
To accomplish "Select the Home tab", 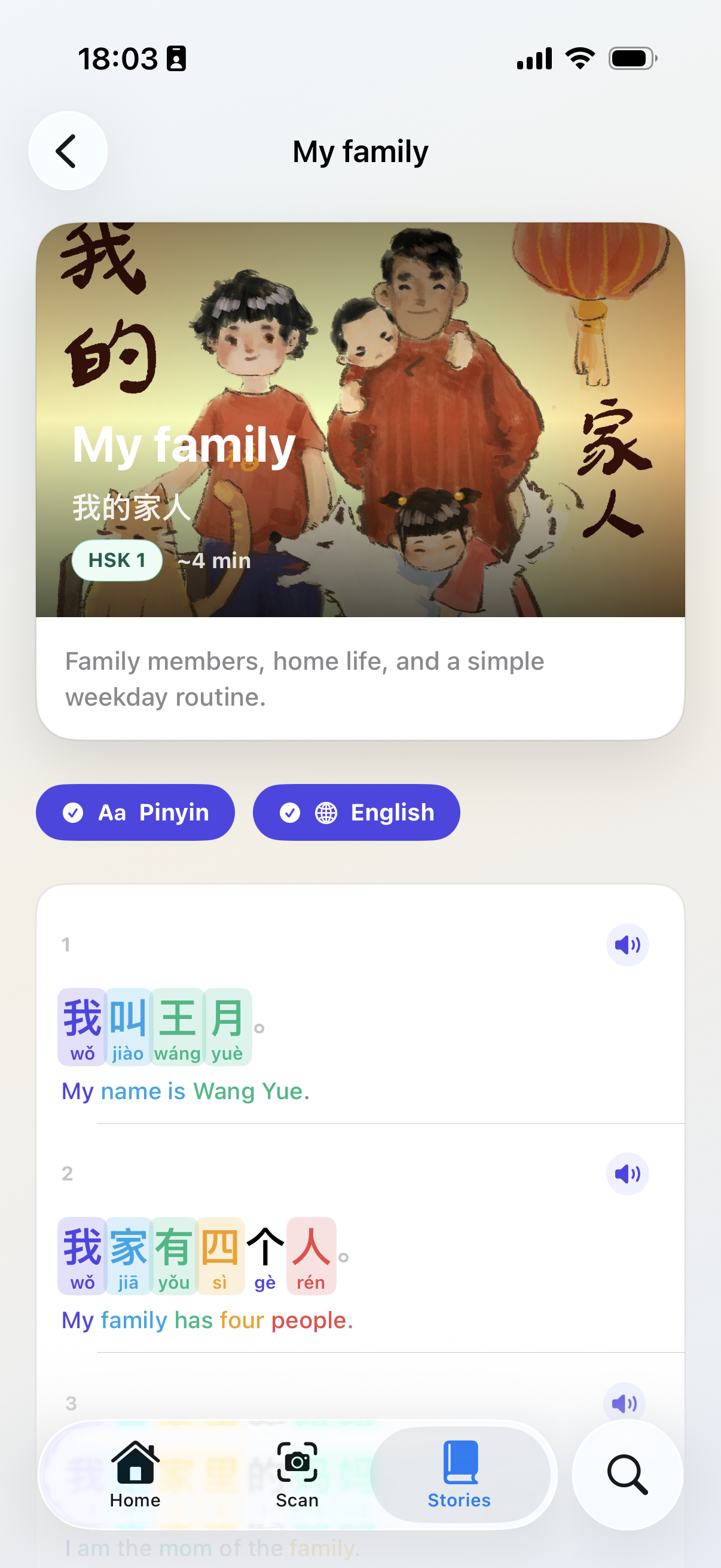I will 135,1473.
